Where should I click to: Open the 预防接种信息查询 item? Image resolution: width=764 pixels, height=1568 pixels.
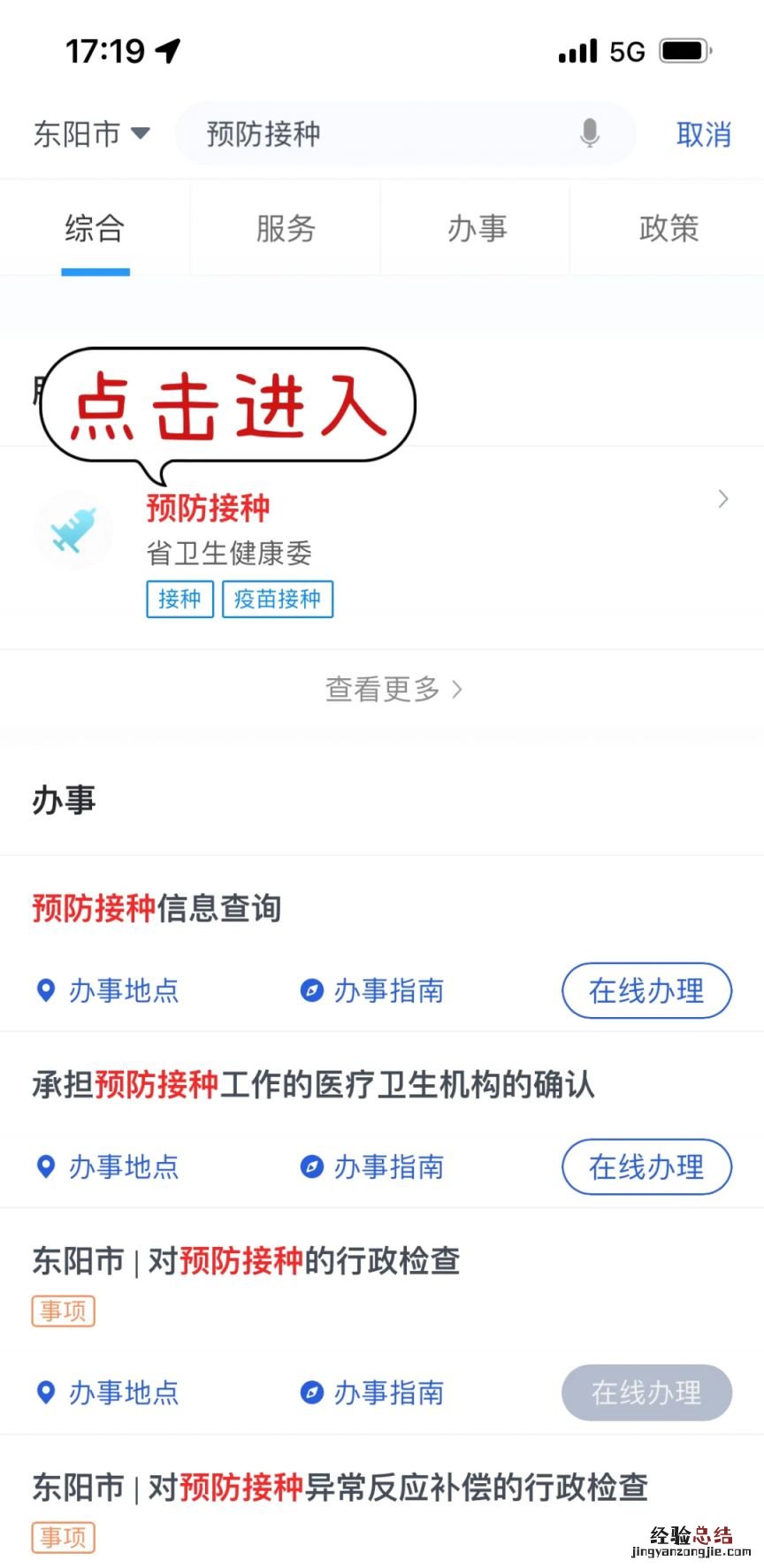pyautogui.click(x=157, y=908)
